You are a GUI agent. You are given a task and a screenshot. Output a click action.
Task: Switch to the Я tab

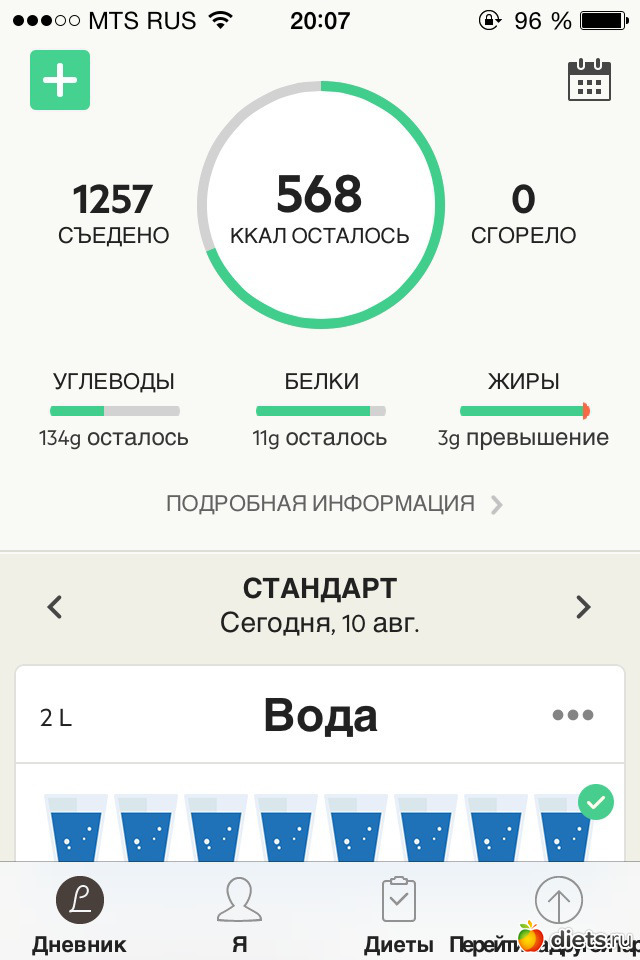(x=239, y=914)
